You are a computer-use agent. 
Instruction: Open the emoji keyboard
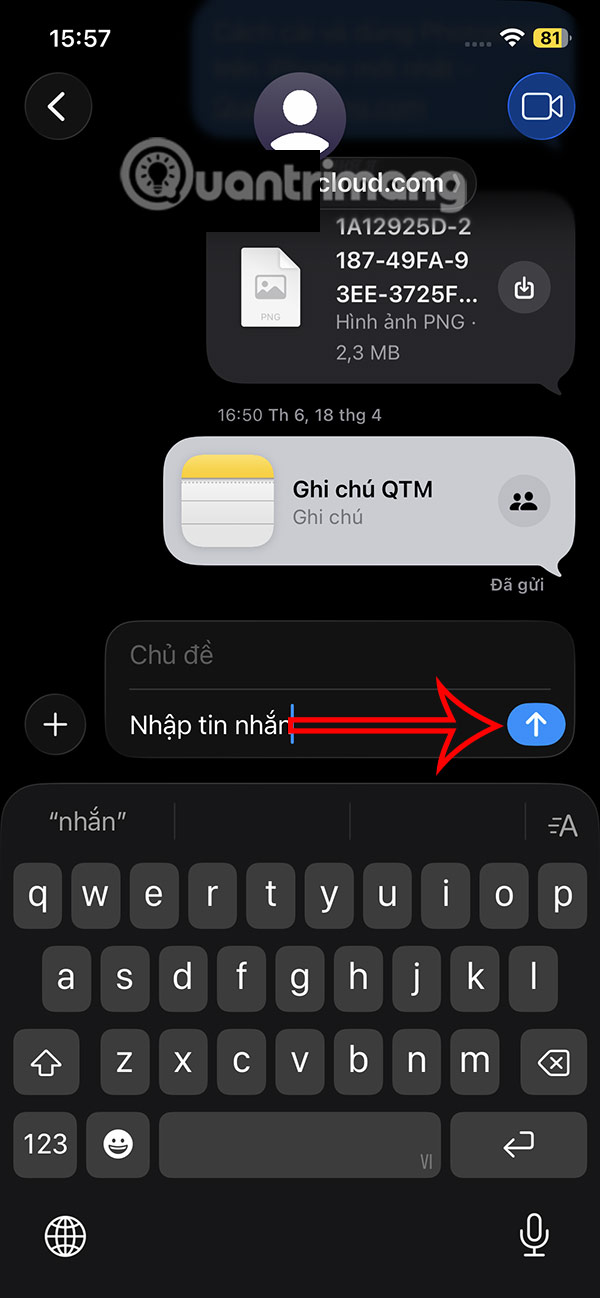pos(117,1144)
